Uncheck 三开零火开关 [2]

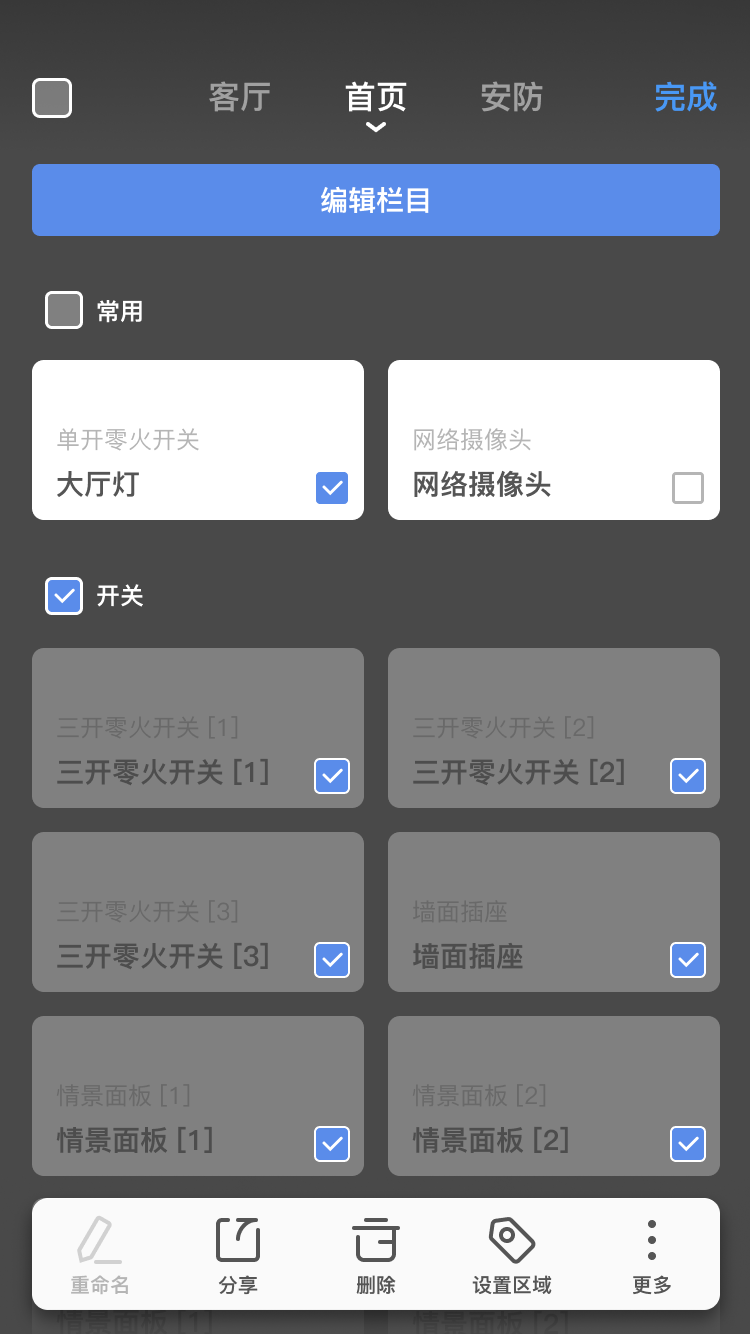(688, 776)
